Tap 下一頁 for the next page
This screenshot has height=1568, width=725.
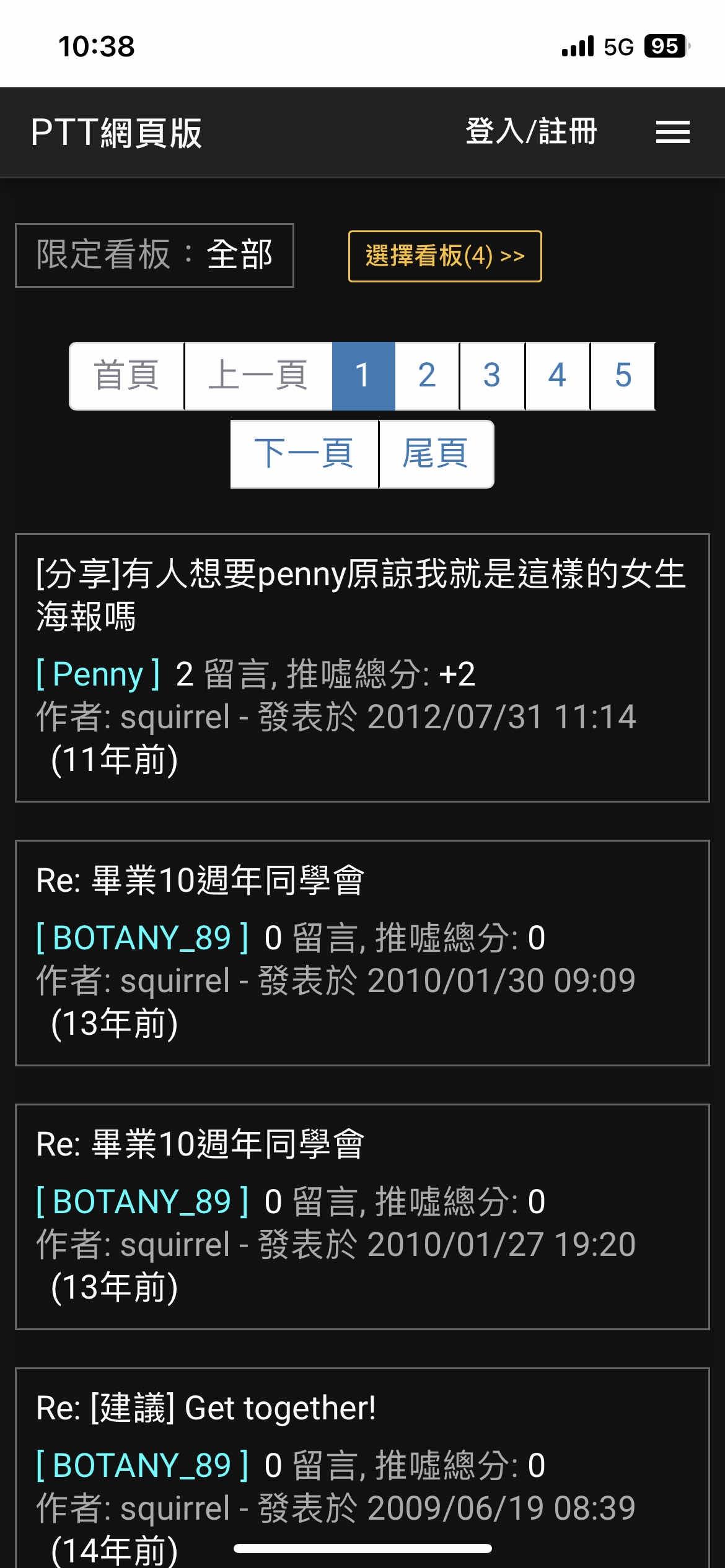304,454
